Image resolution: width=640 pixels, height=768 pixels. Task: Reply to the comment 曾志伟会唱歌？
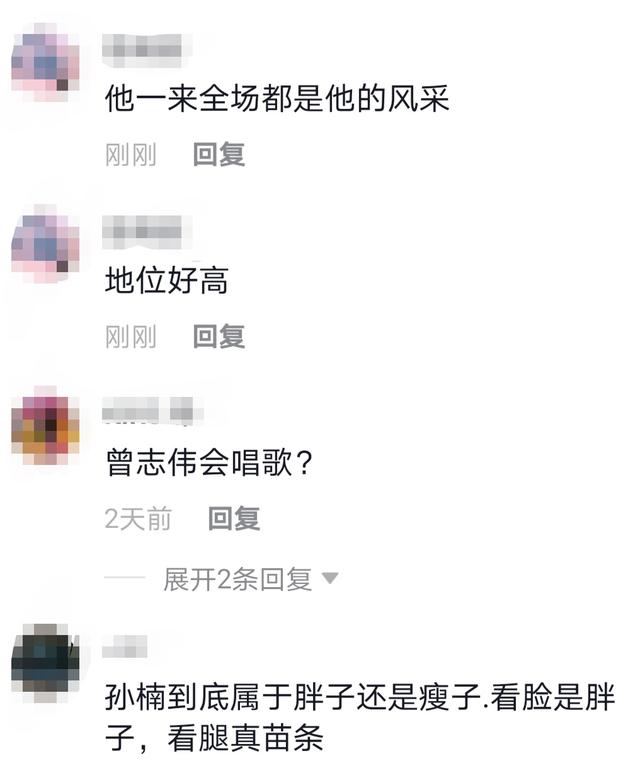[x=234, y=518]
